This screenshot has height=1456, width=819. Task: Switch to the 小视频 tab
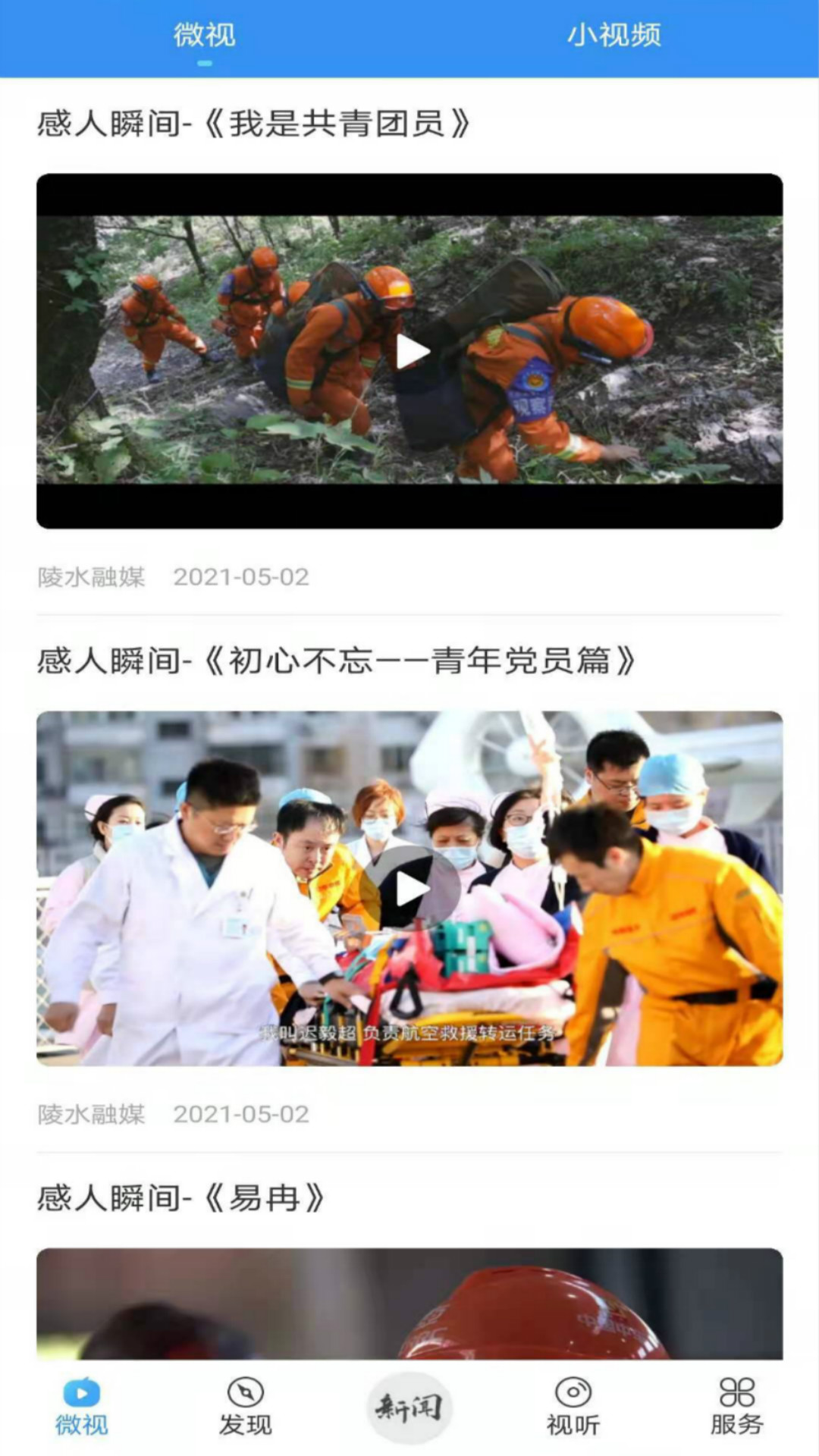(616, 33)
